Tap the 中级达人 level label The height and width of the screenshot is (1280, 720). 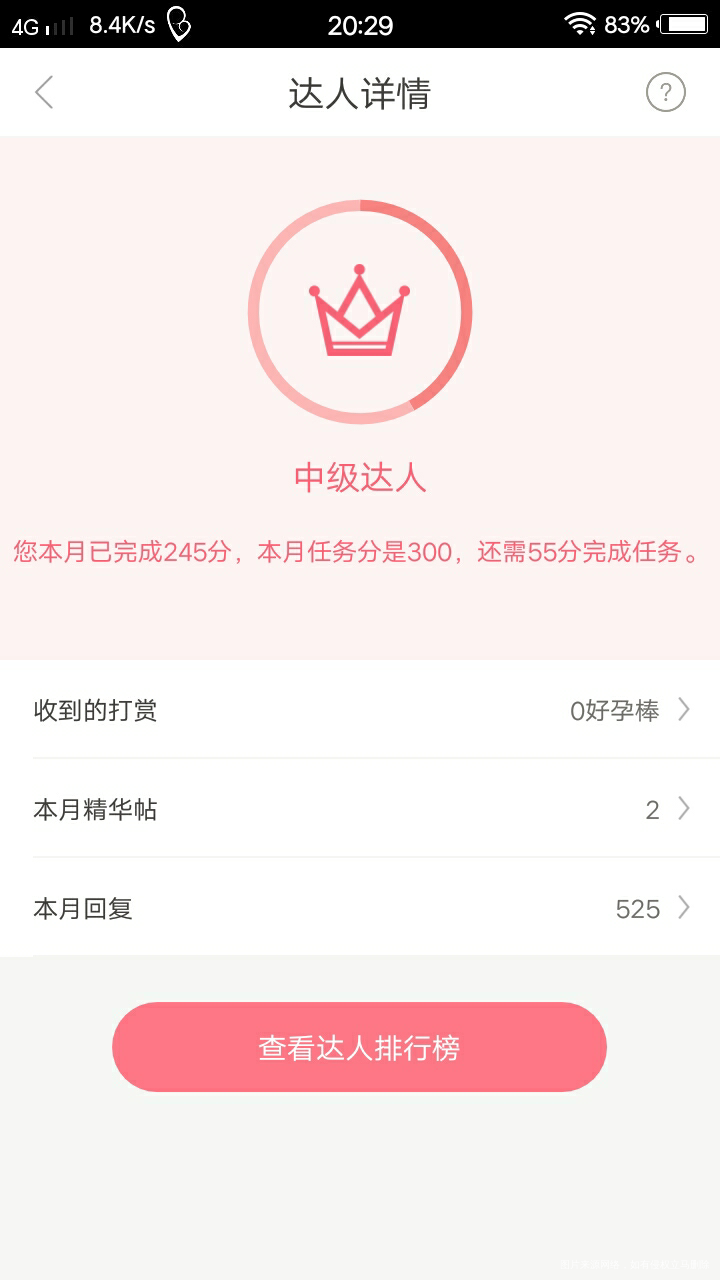click(x=359, y=479)
